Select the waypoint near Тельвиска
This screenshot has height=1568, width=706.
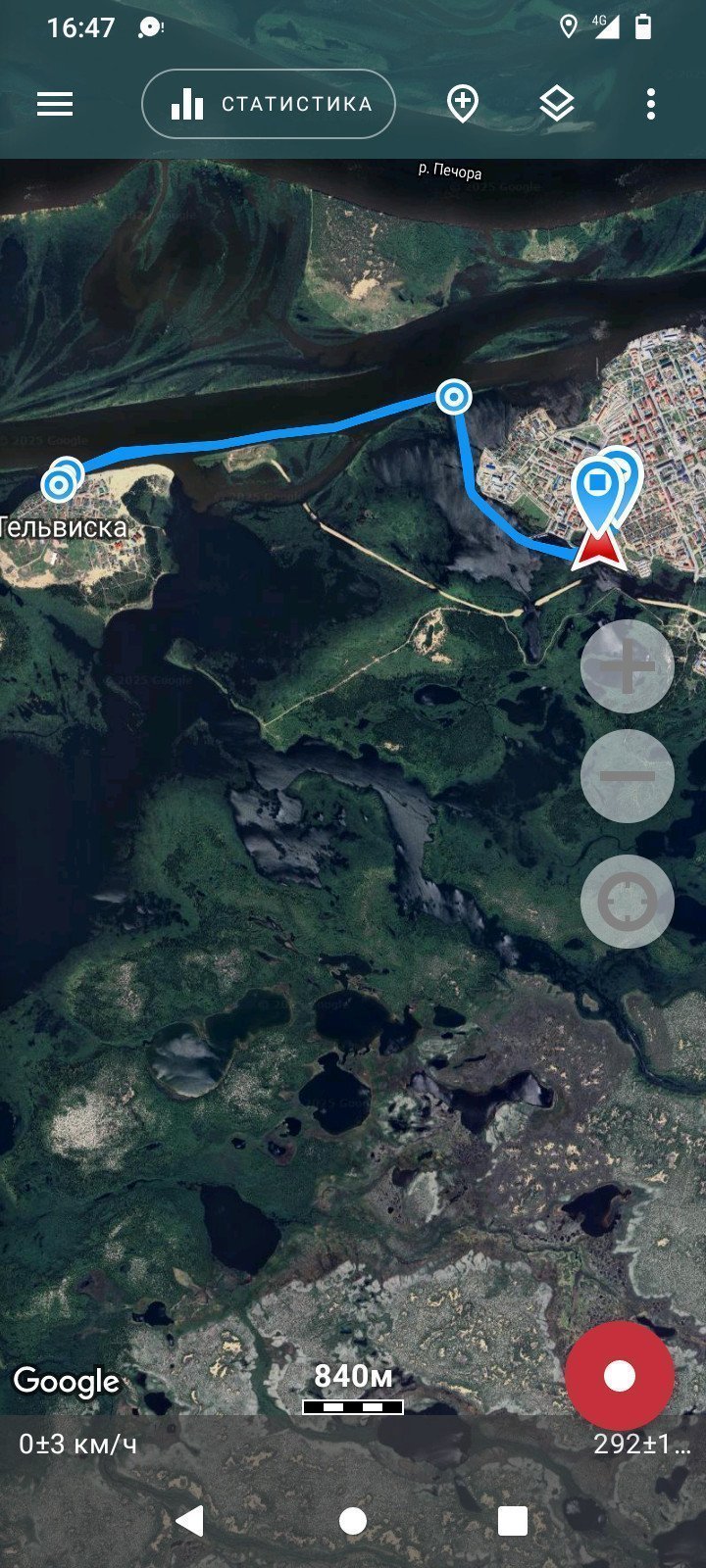click(61, 482)
